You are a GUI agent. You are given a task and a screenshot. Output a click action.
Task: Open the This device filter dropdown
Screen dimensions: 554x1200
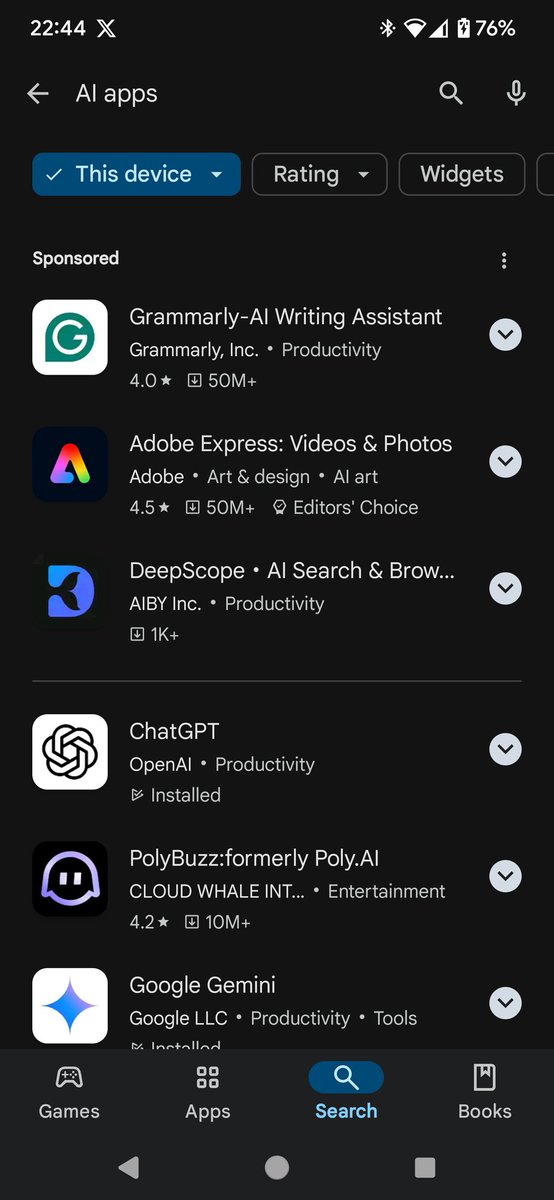coord(136,174)
